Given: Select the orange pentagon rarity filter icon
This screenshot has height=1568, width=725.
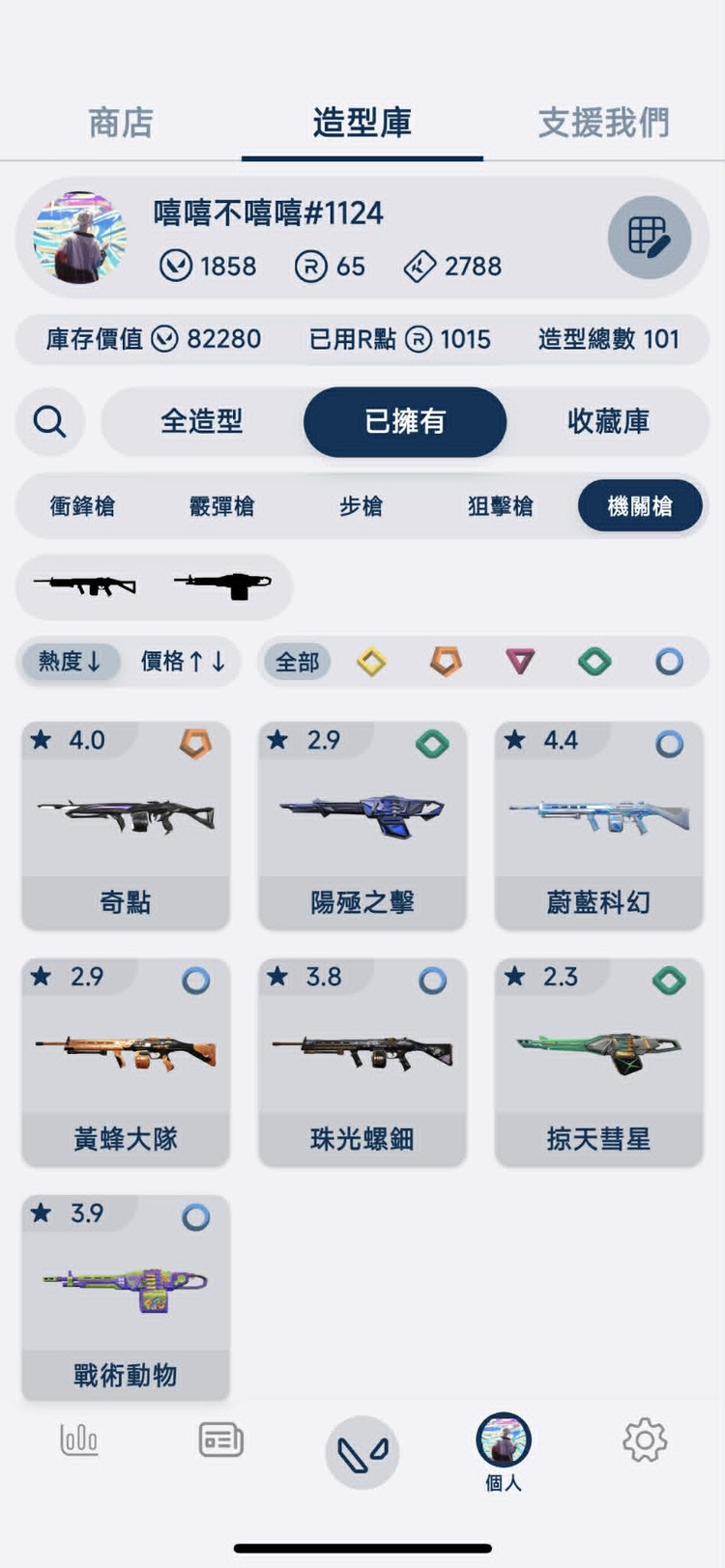Looking at the screenshot, I should pyautogui.click(x=446, y=662).
